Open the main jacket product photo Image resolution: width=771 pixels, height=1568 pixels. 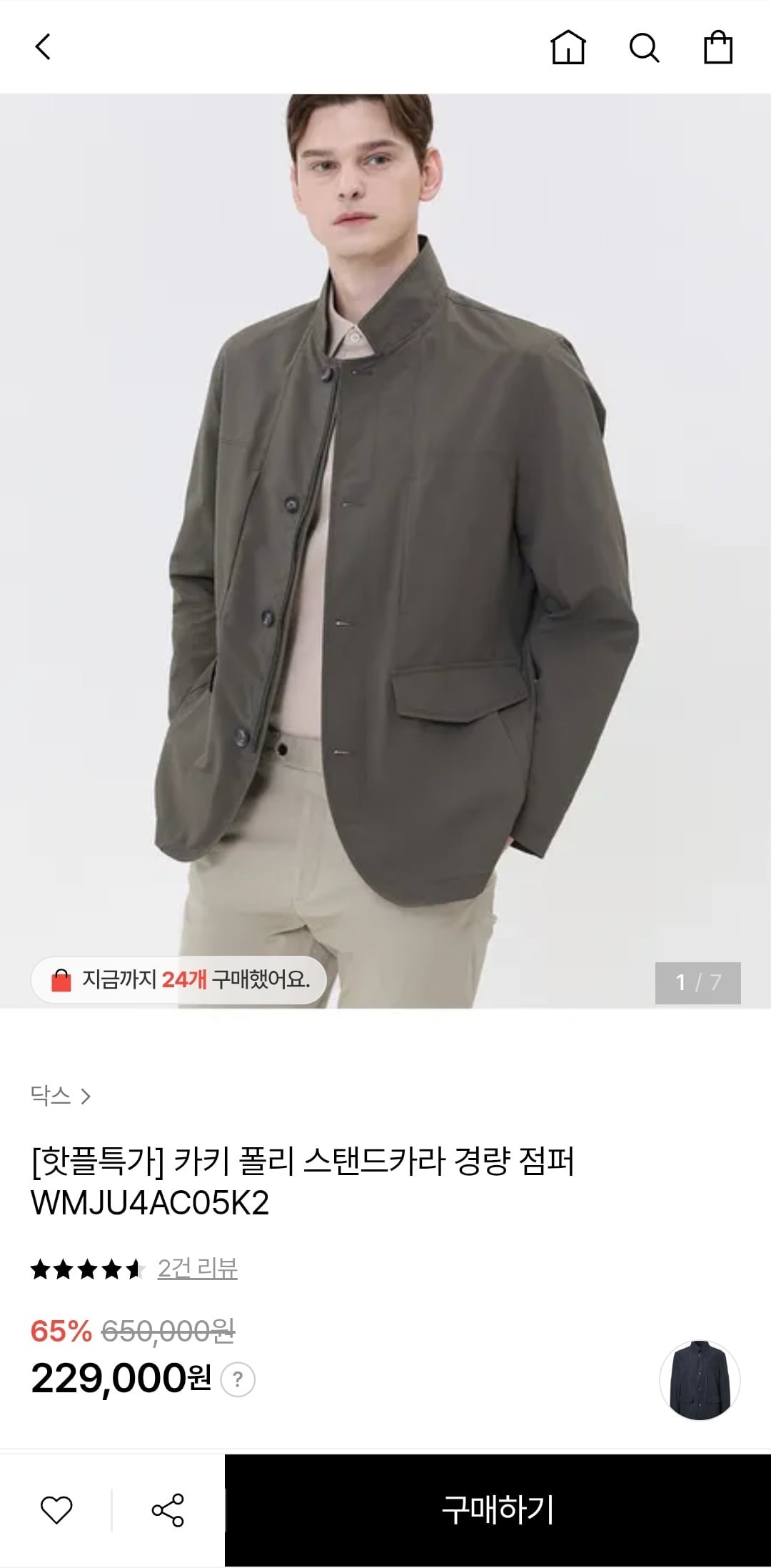(385, 550)
